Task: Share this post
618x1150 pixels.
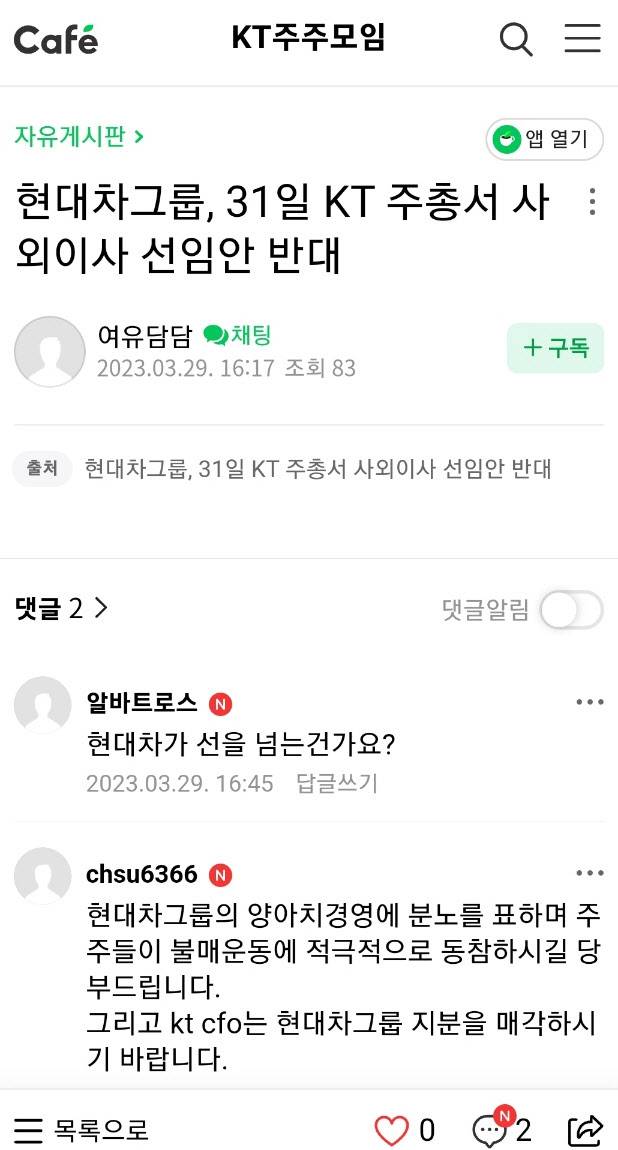Action: [x=585, y=1130]
